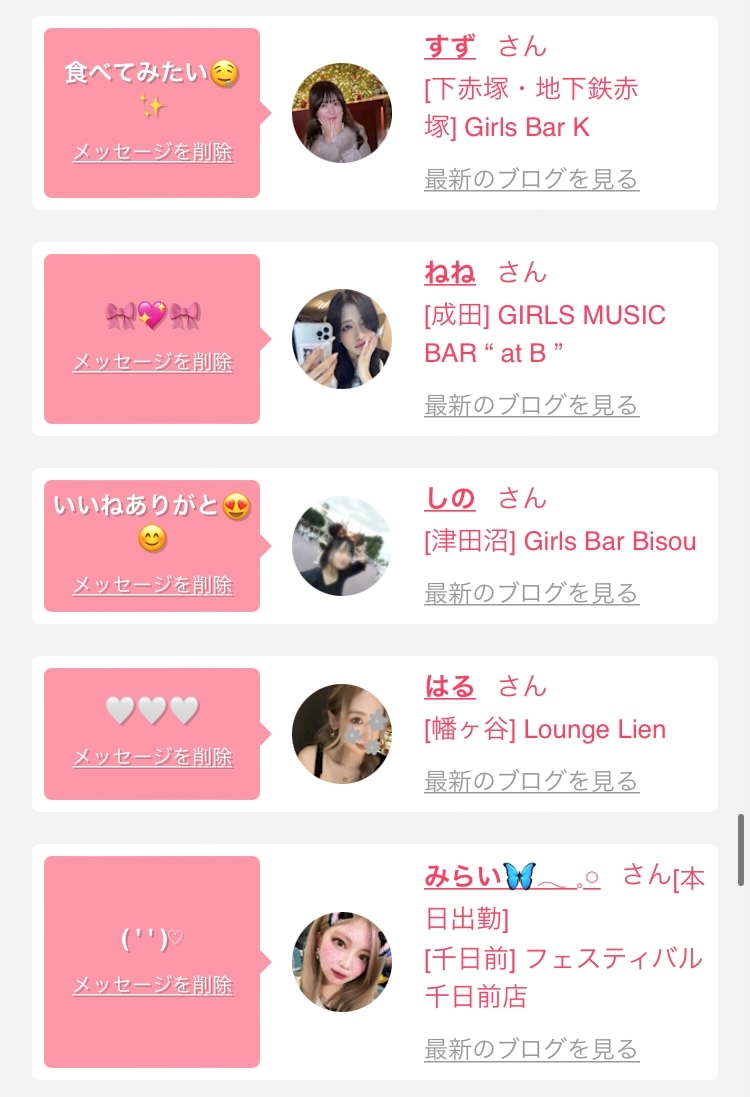Delete the white hearts message on はる's card
The image size is (750, 1097).
coord(153,756)
